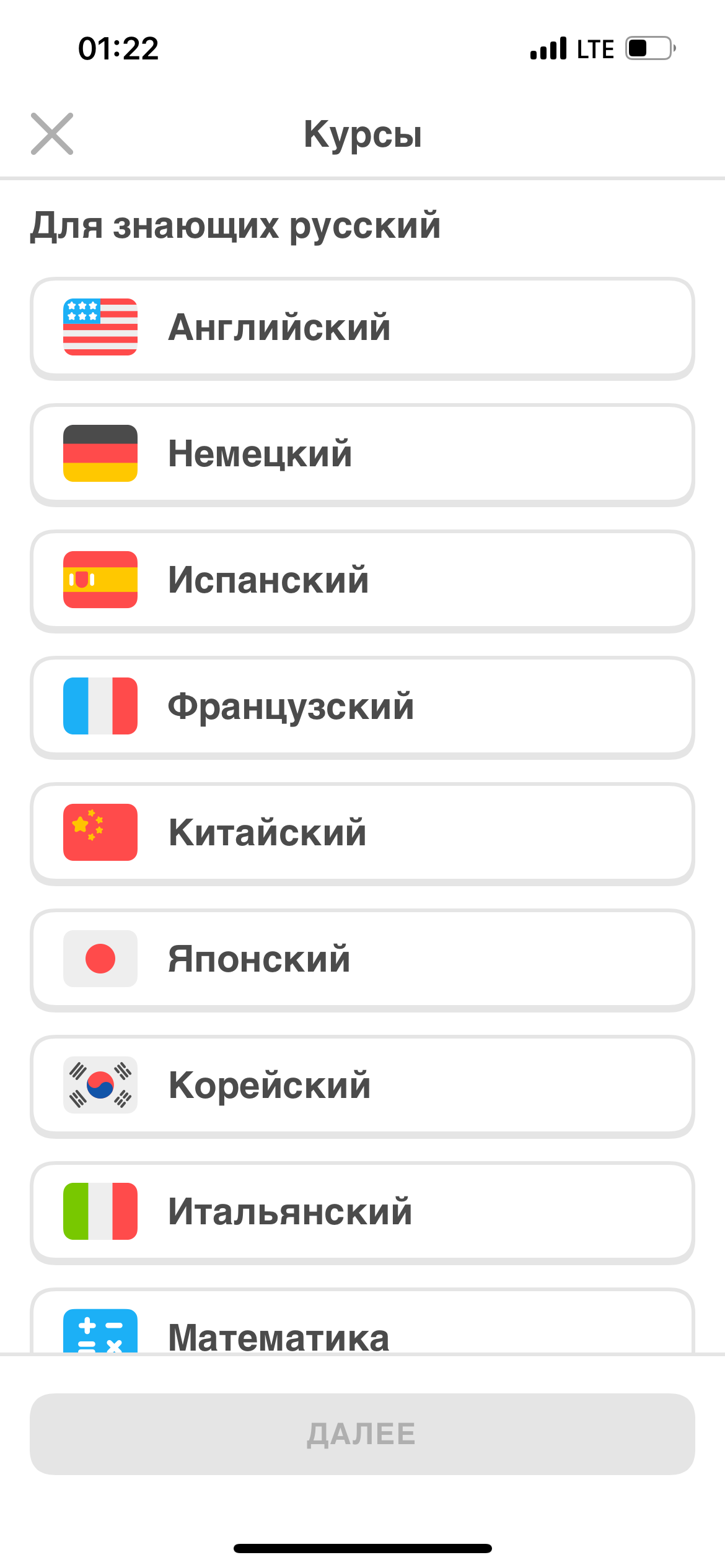
Task: Pick the Испанский course
Action: (362, 580)
